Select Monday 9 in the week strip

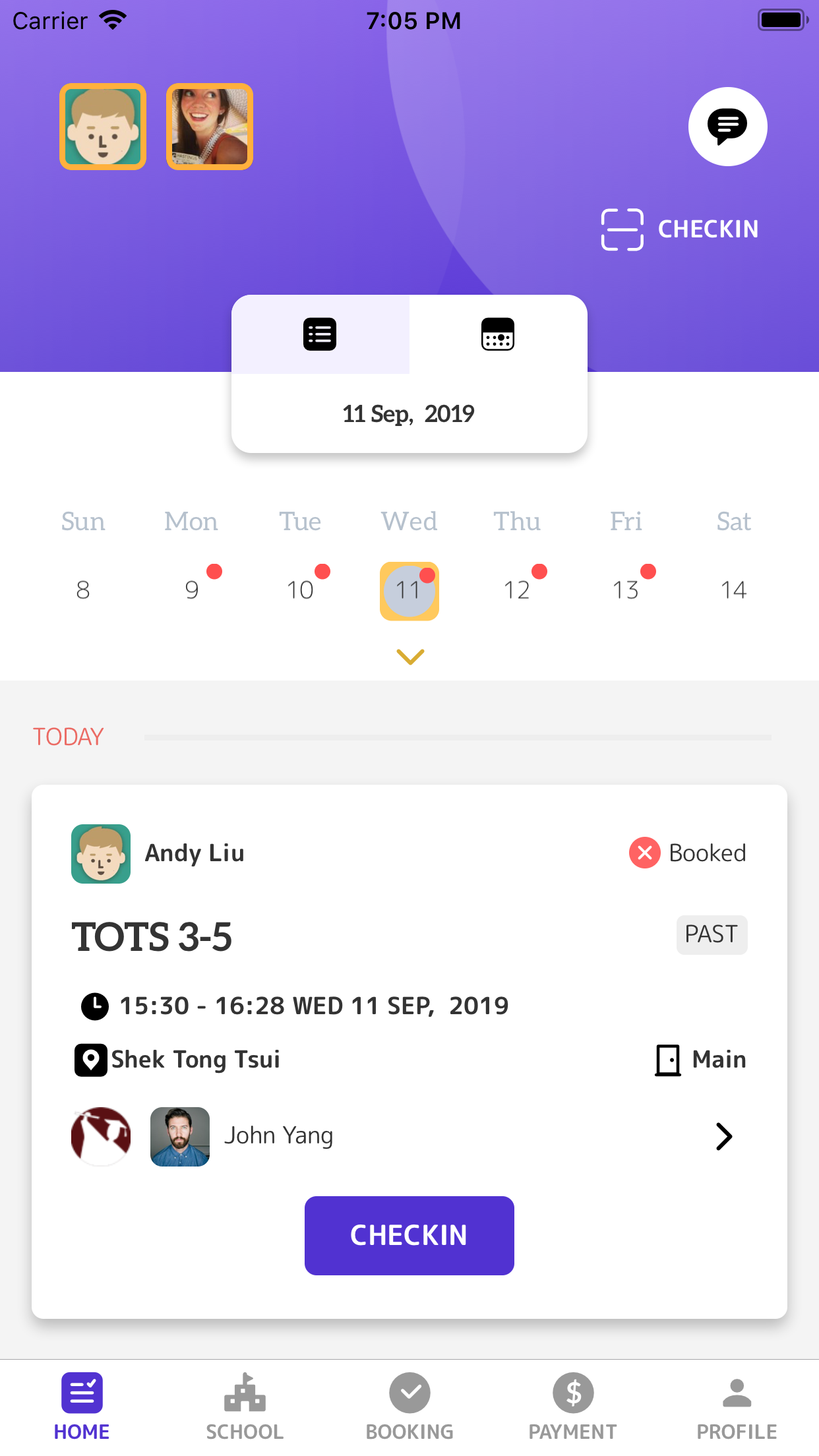(x=192, y=590)
